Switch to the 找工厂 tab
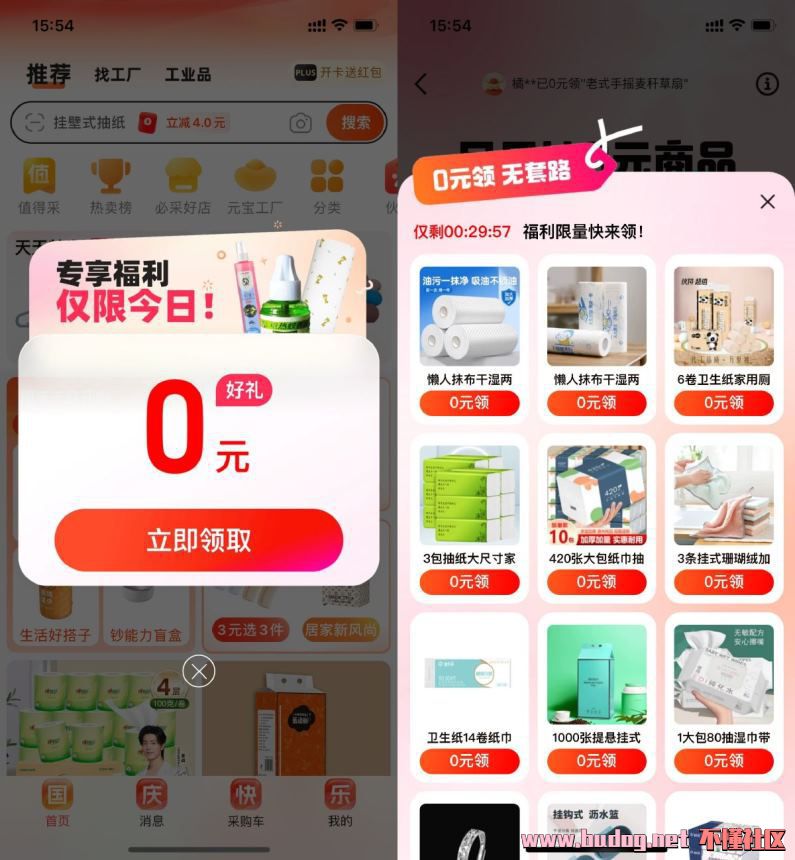This screenshot has height=860, width=795. [x=117, y=75]
